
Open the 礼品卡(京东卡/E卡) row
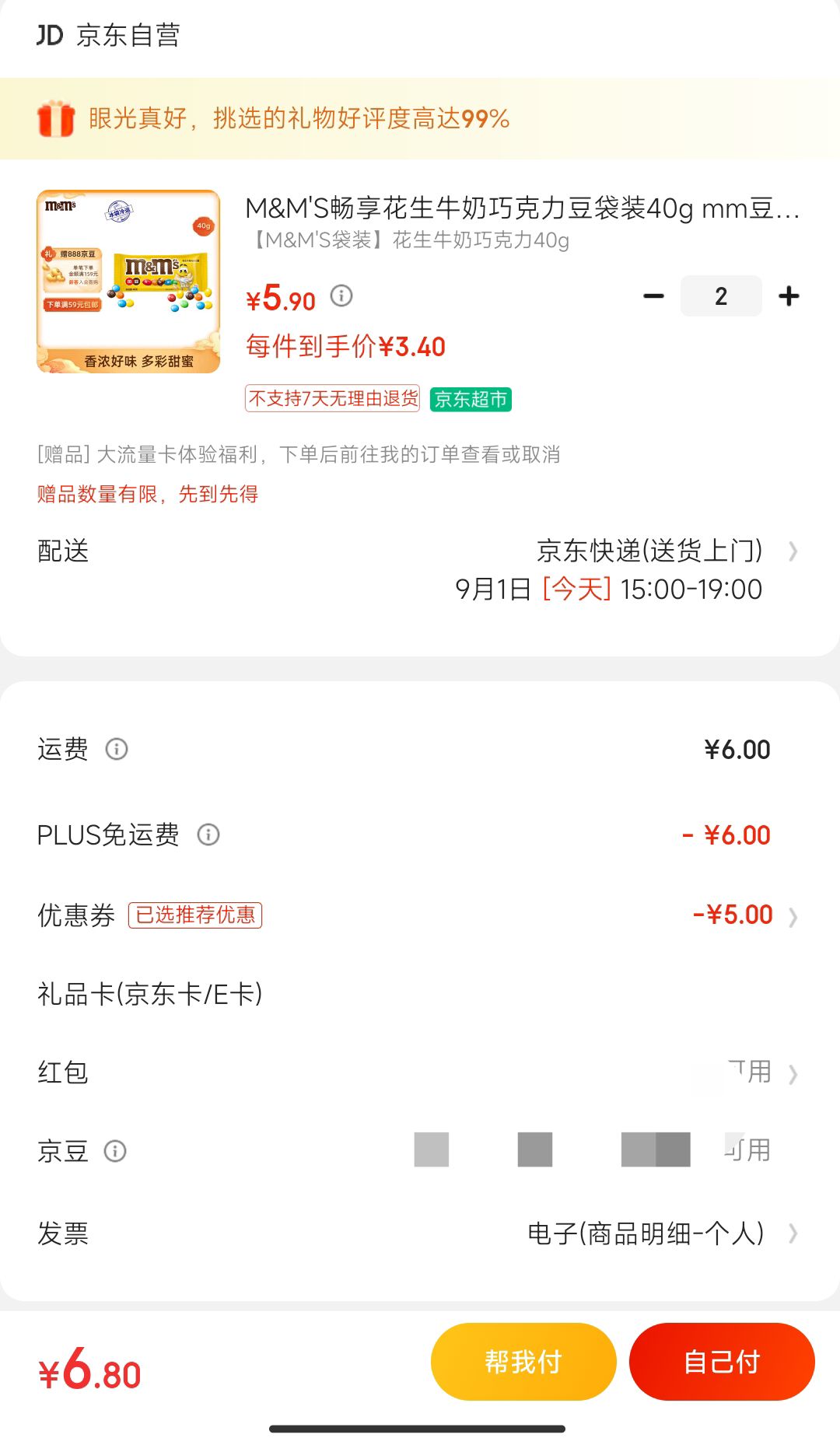tap(420, 994)
